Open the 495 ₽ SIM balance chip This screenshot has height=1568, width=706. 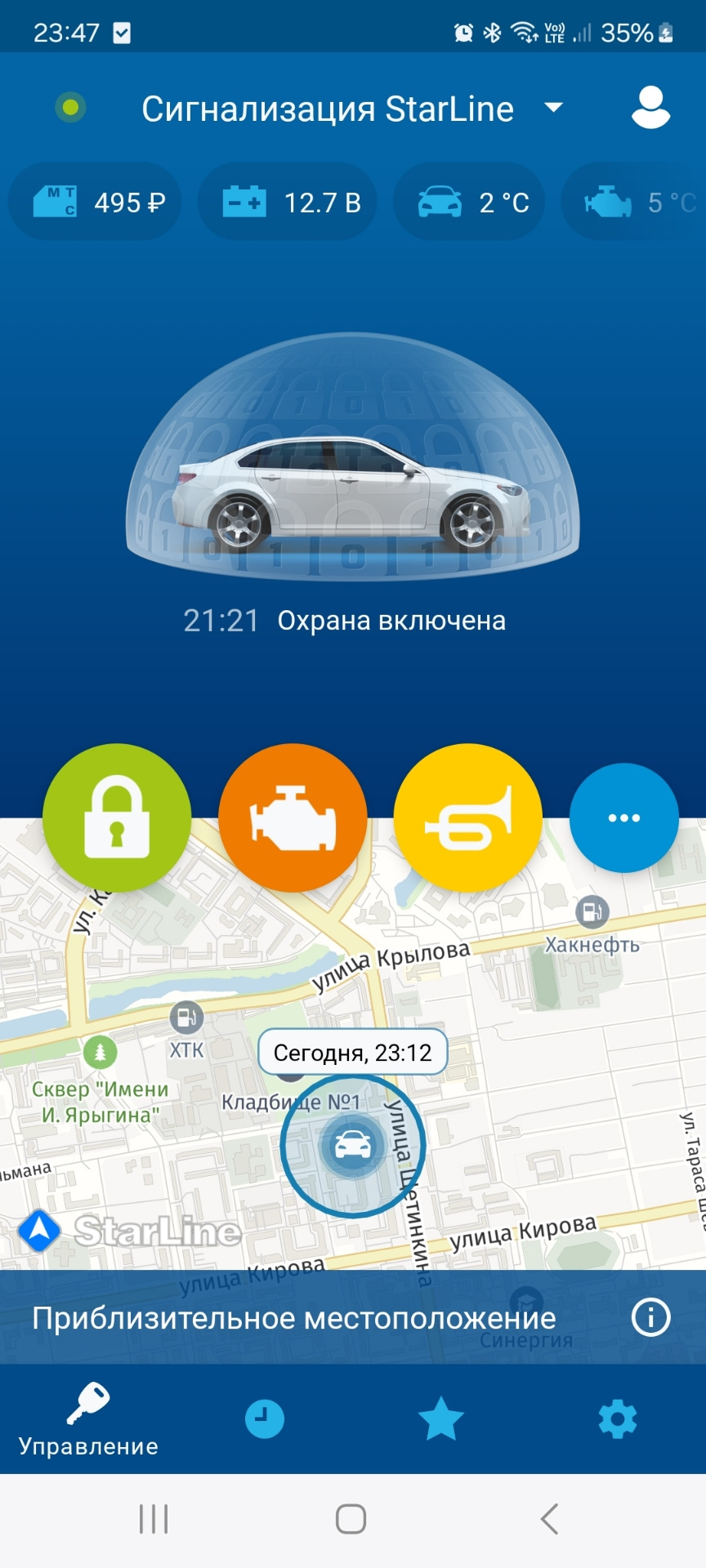coord(95,202)
